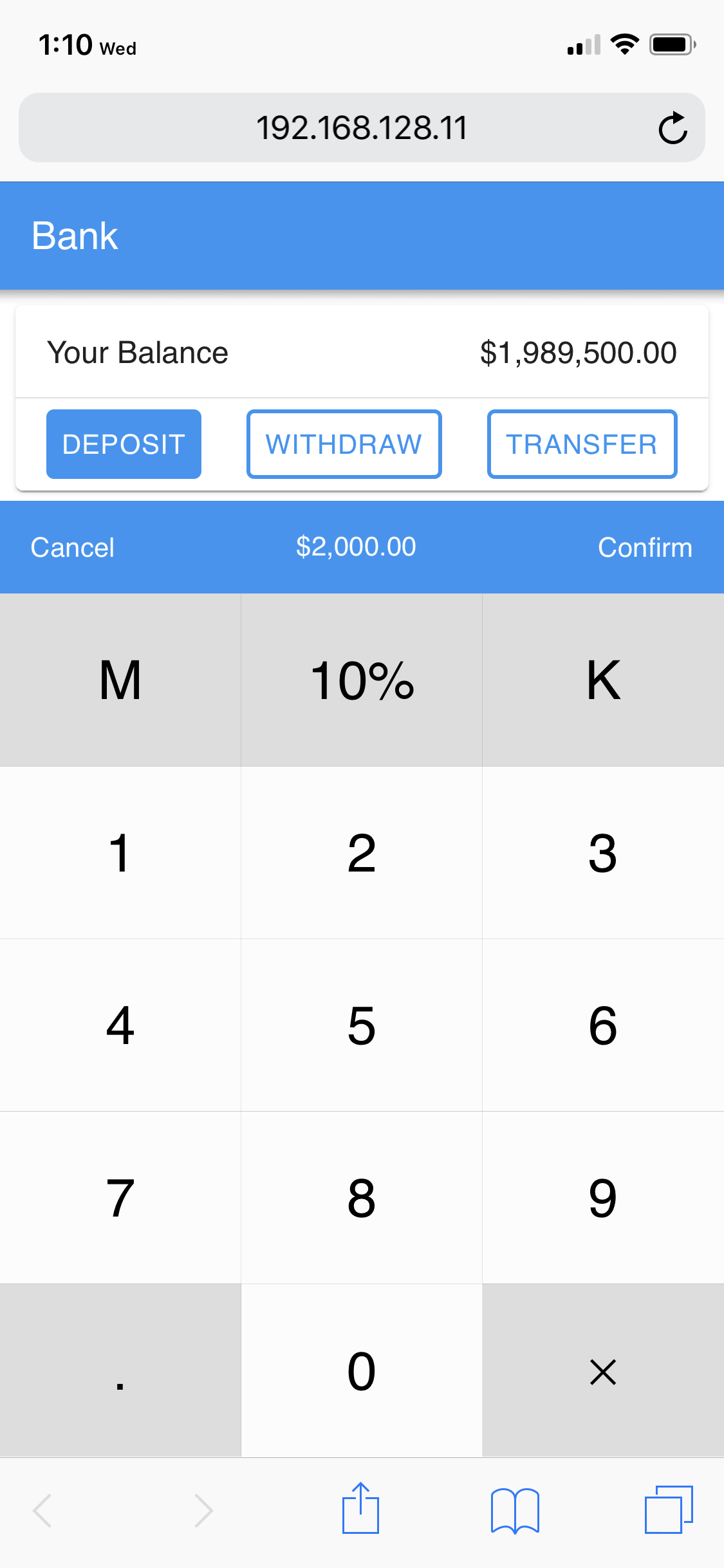This screenshot has width=724, height=1568.
Task: Delete the last digit with the × key
Action: point(603,1370)
